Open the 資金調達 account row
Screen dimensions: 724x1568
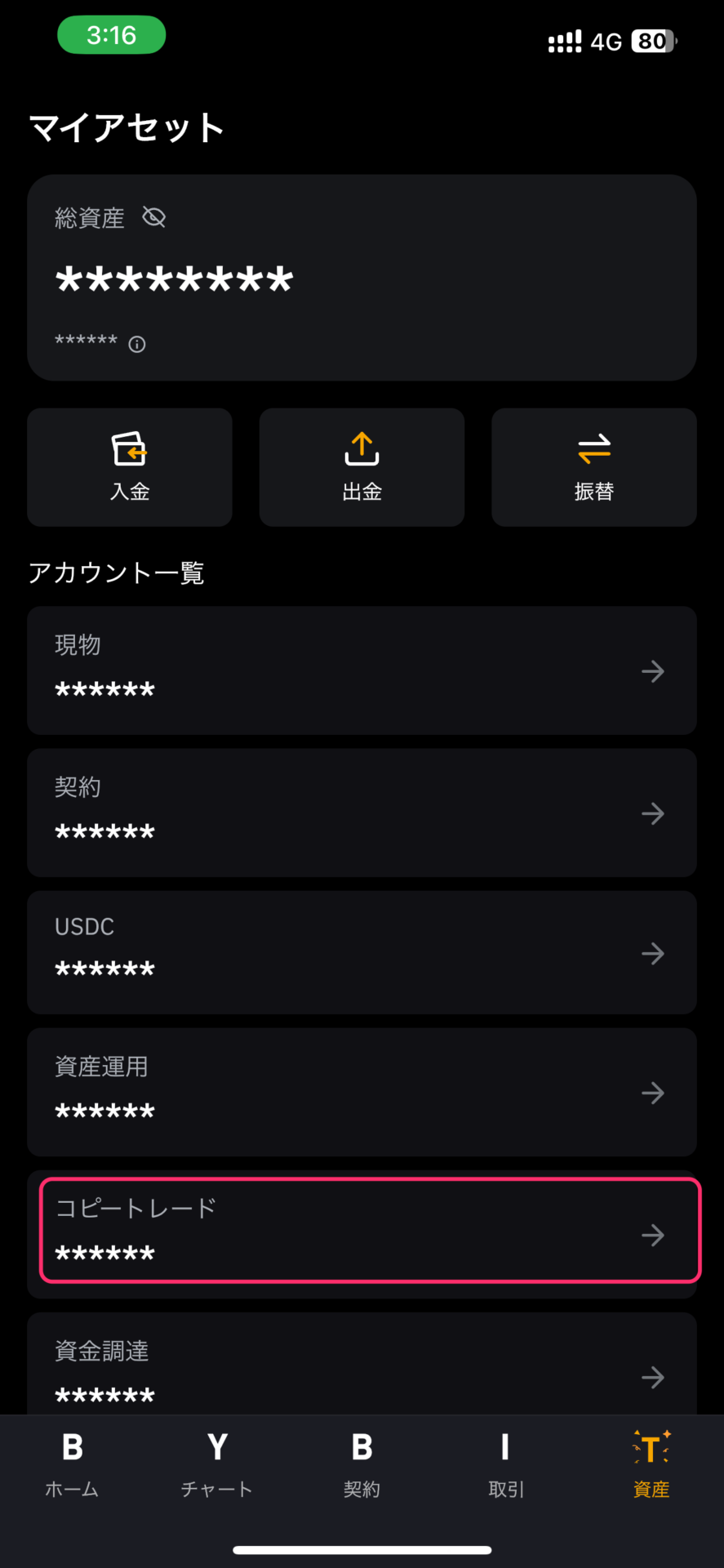362,1364
